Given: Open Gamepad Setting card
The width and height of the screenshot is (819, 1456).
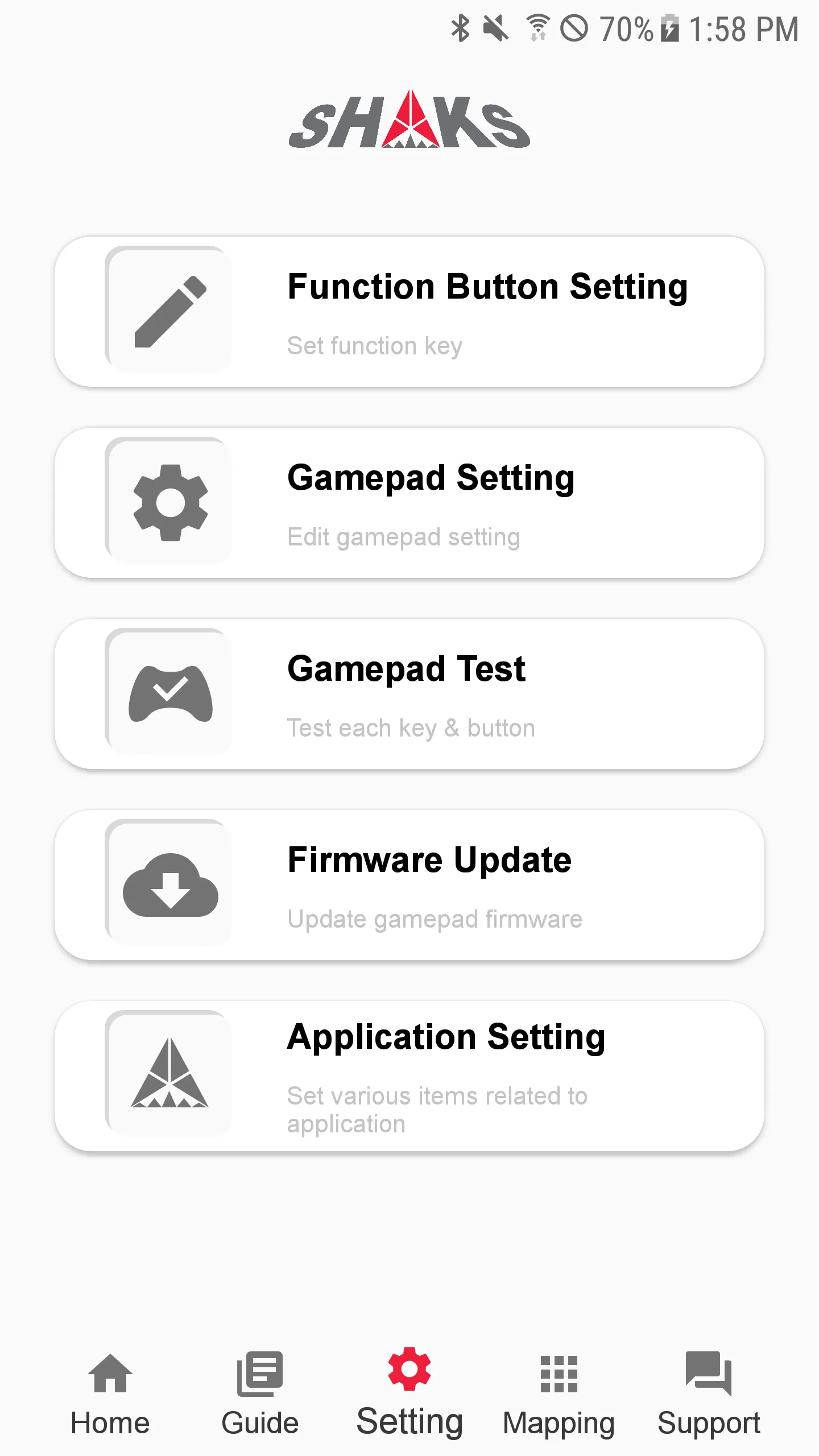Looking at the screenshot, I should [x=409, y=503].
